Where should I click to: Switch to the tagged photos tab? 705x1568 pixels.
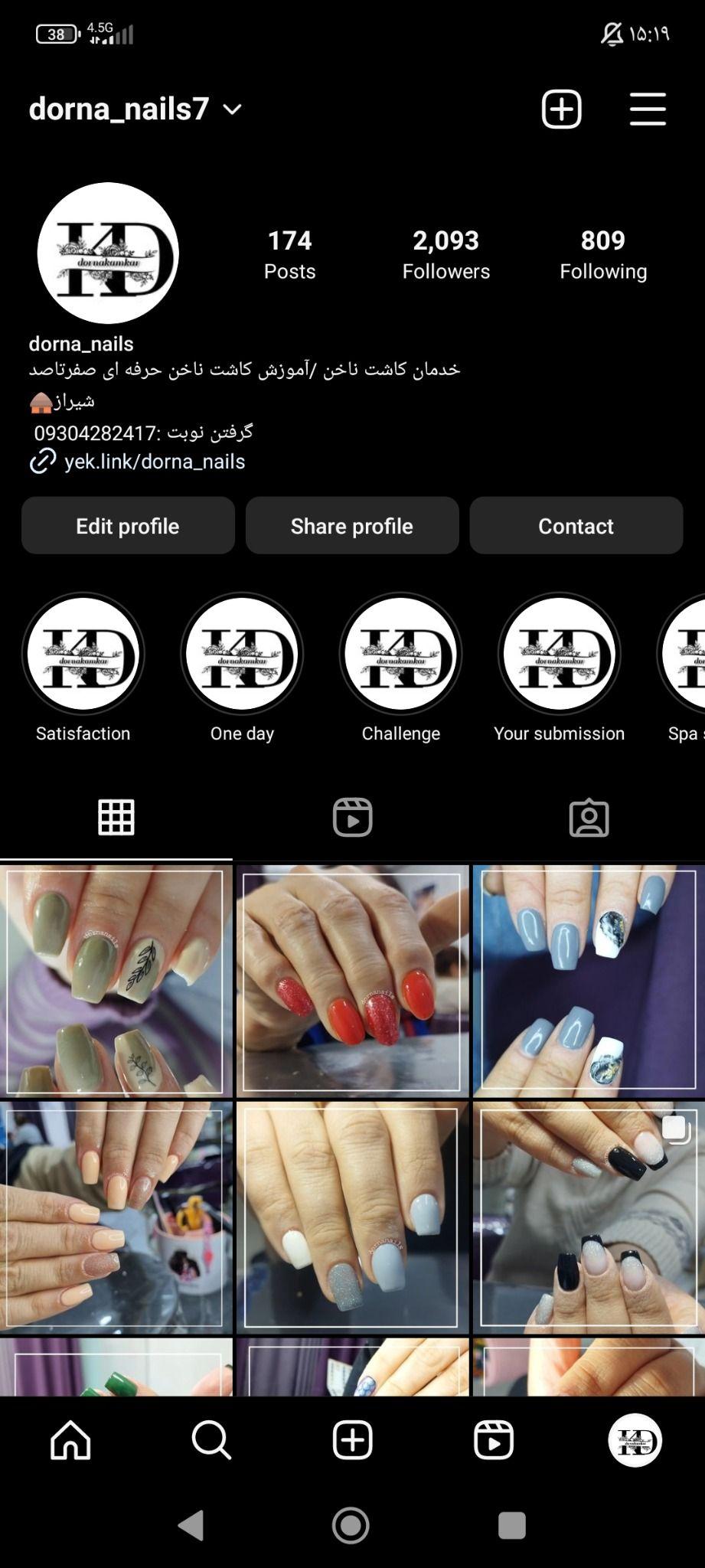pyautogui.click(x=589, y=817)
